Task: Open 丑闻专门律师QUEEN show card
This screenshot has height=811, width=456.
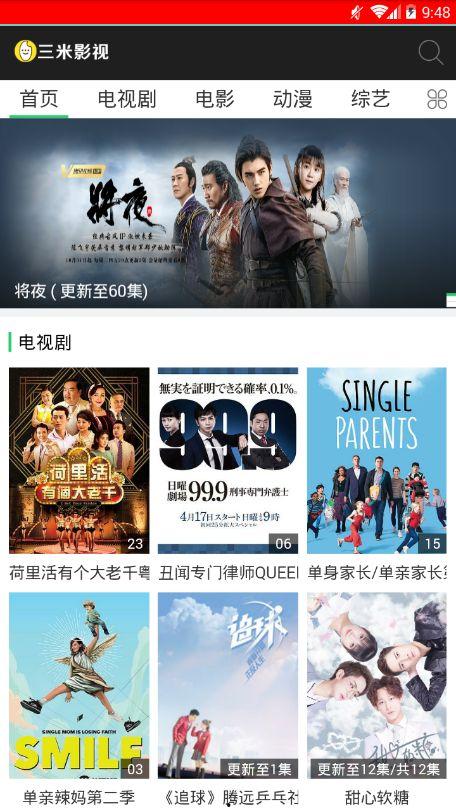Action: pyautogui.click(x=228, y=475)
